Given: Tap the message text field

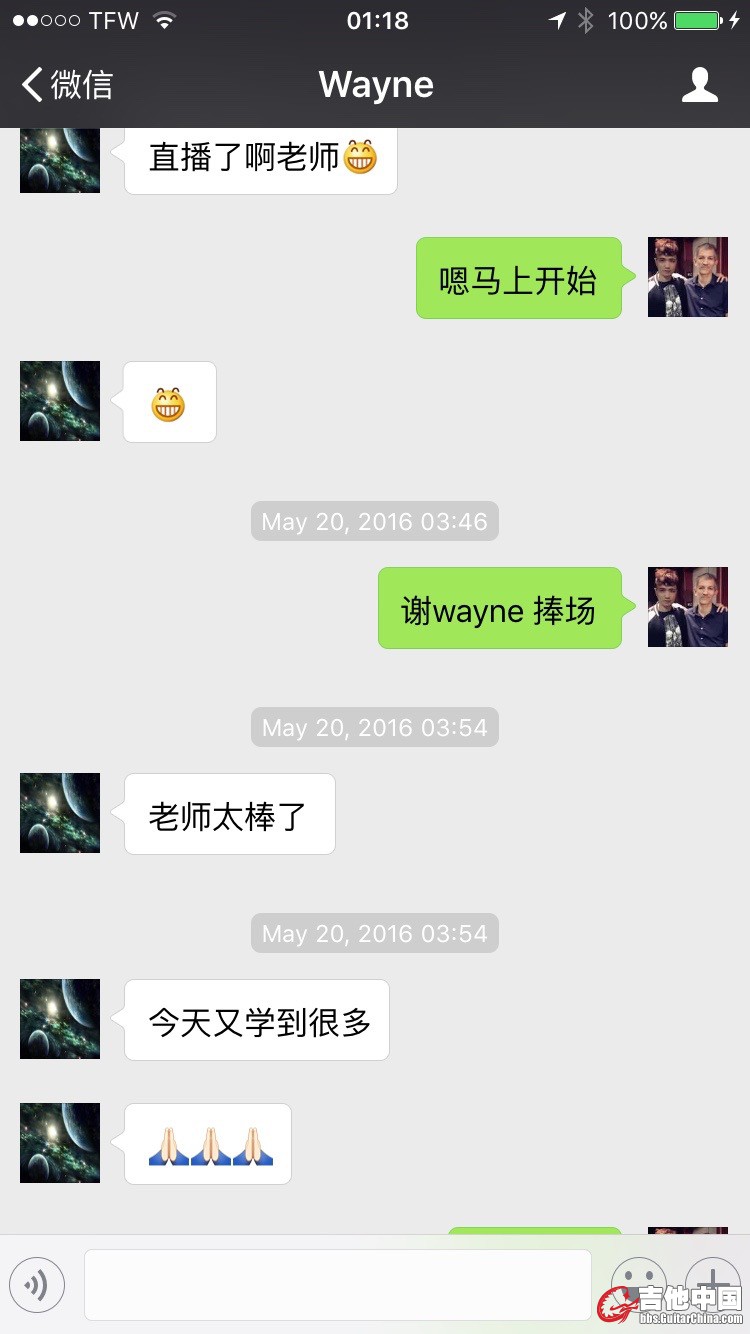Looking at the screenshot, I should click(x=337, y=1285).
